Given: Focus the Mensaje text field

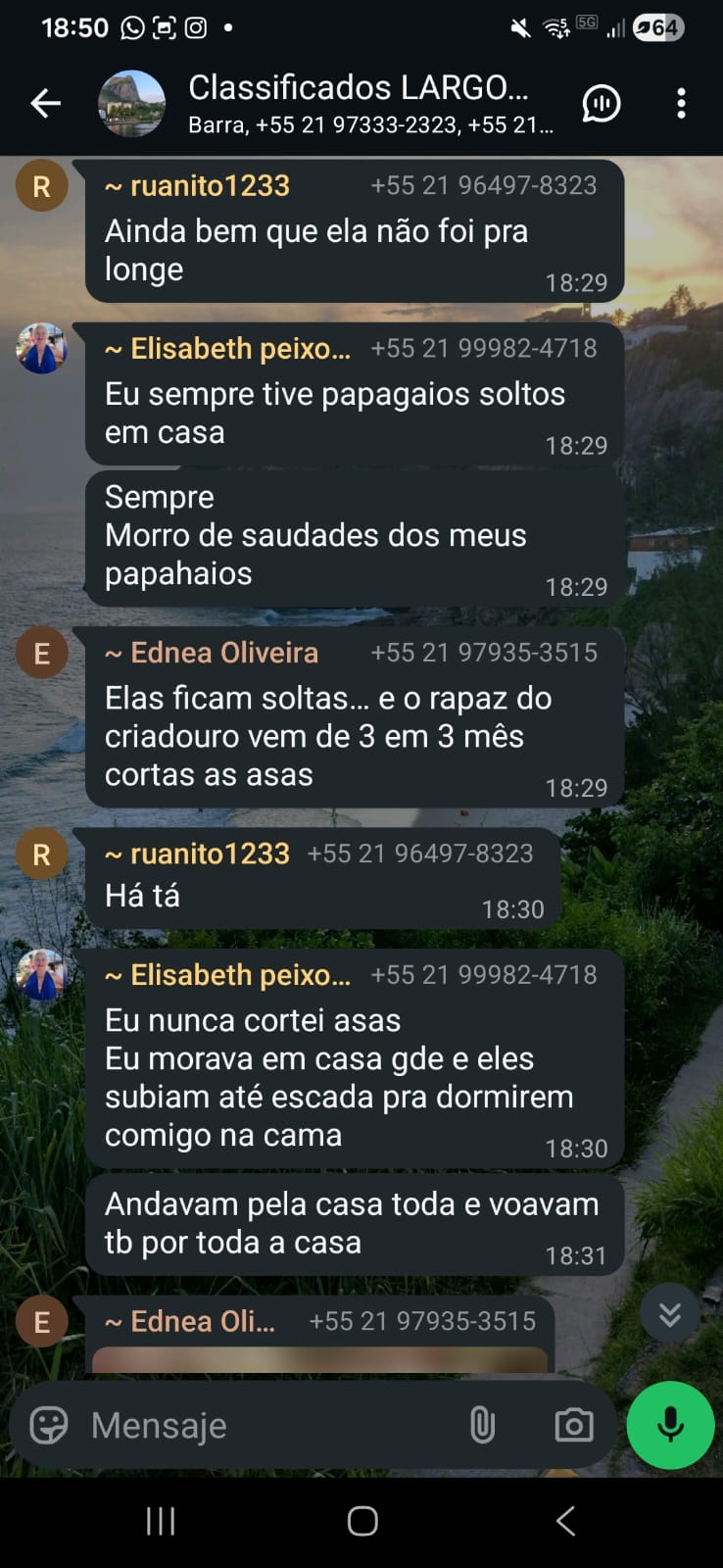Looking at the screenshot, I should click(265, 1425).
